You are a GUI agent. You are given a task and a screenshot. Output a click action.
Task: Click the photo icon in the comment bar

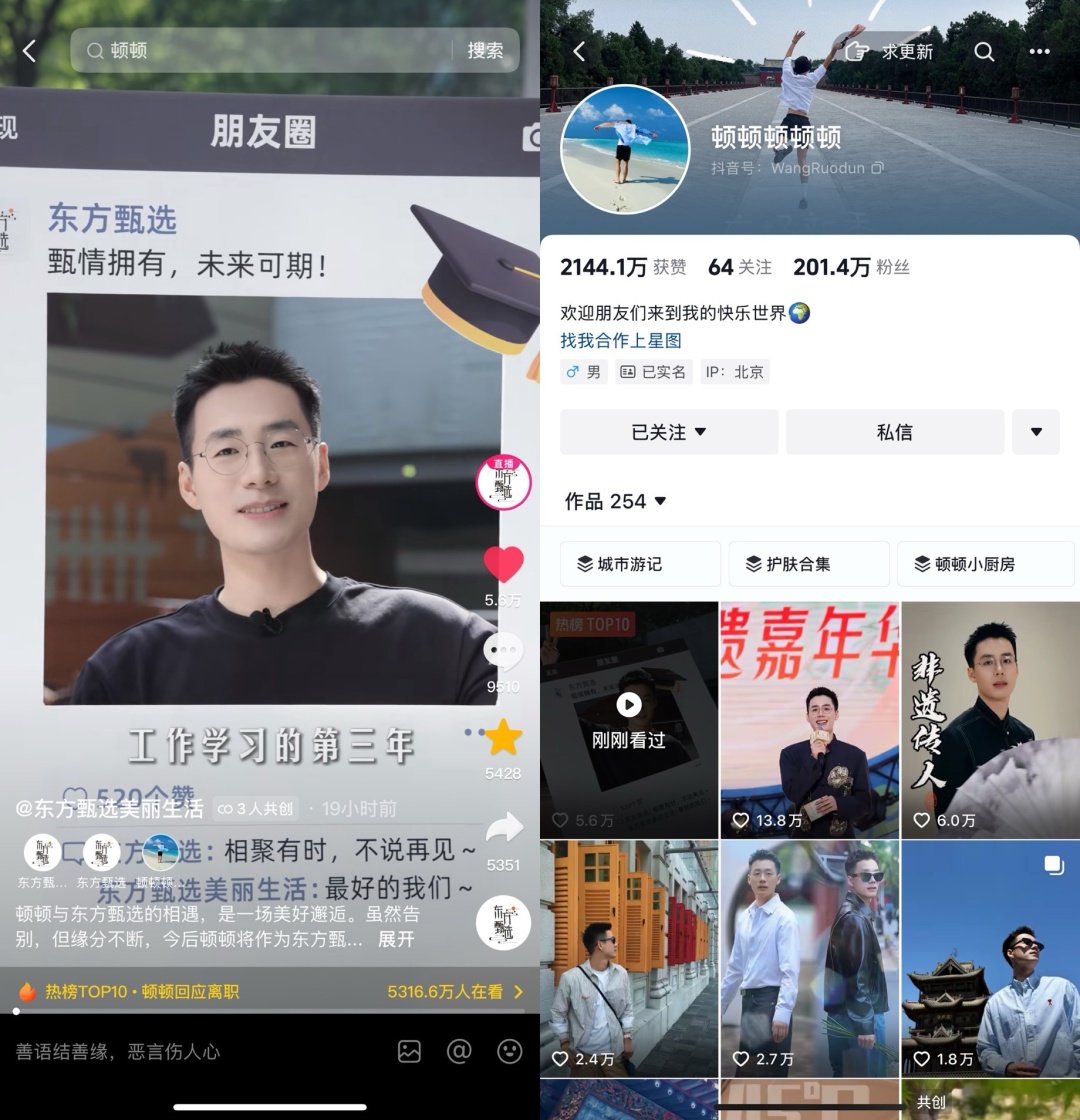(409, 1052)
